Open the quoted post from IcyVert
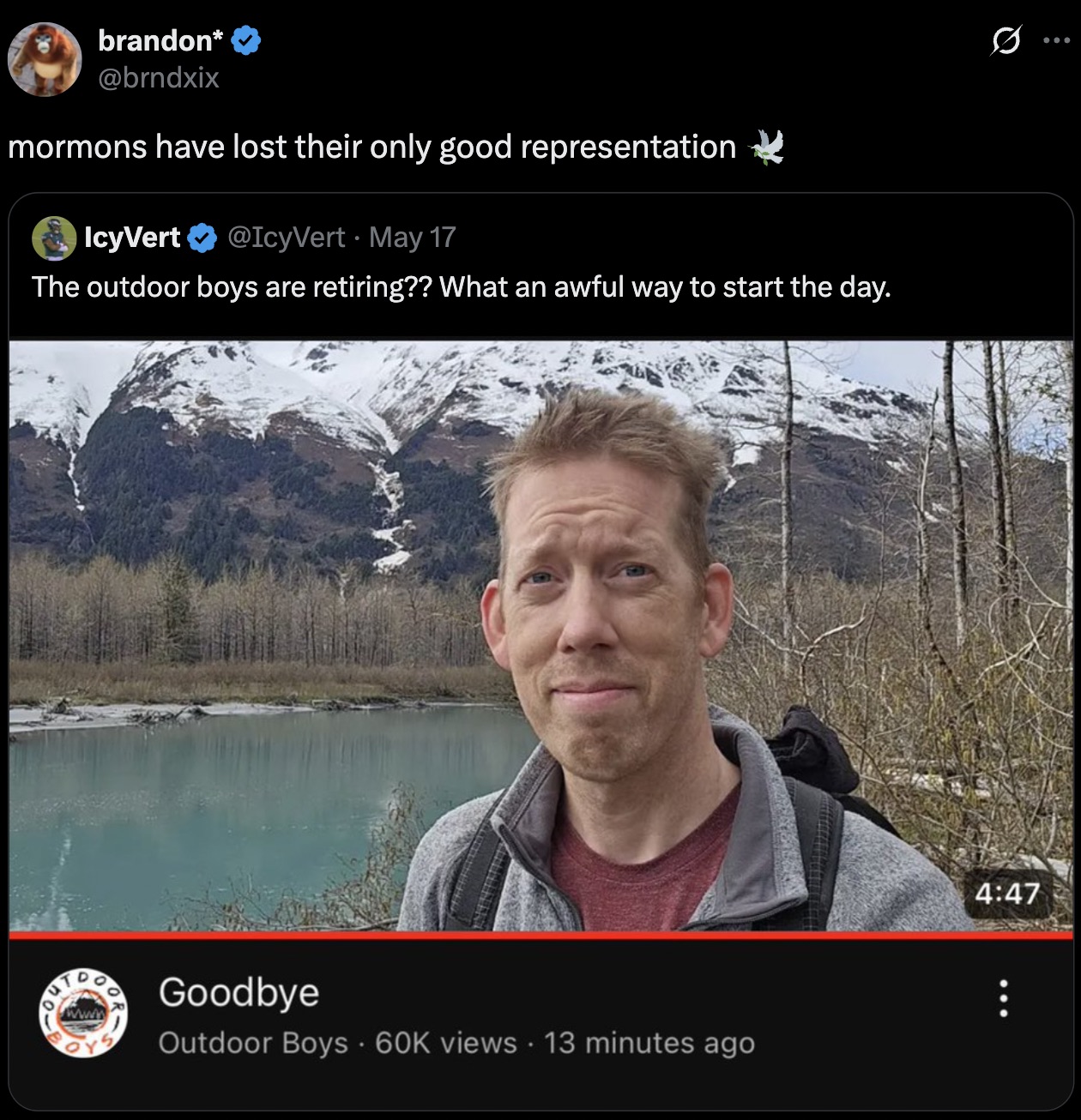The image size is (1081, 1120). [x=461, y=286]
